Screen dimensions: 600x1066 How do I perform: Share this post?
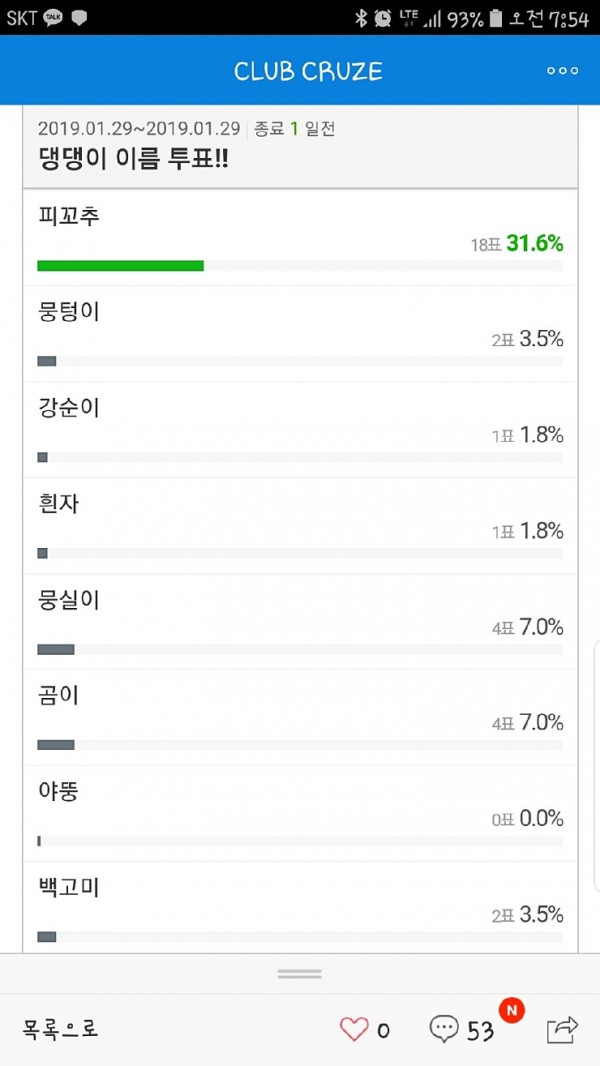[562, 1029]
